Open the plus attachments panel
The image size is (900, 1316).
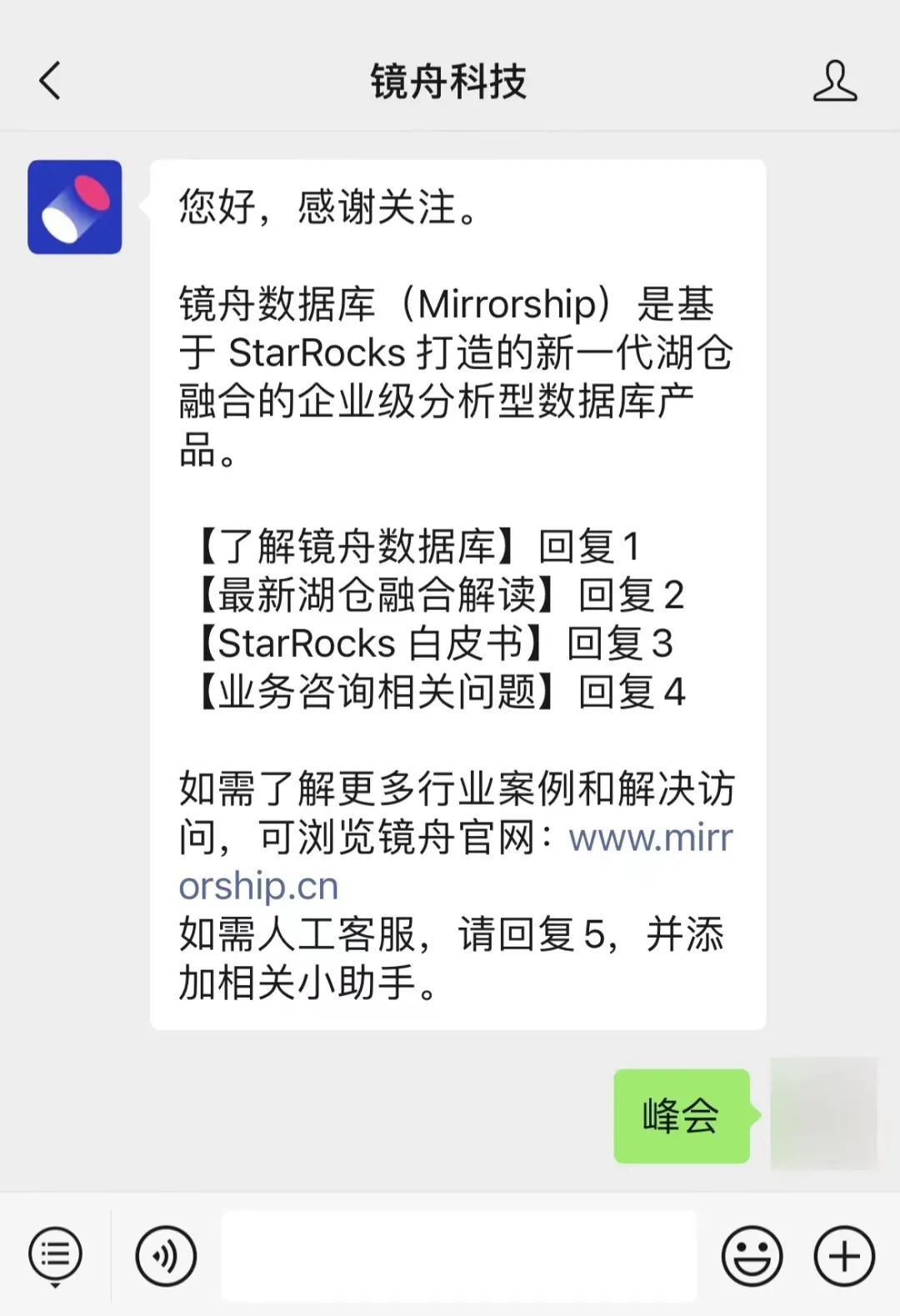[844, 1255]
